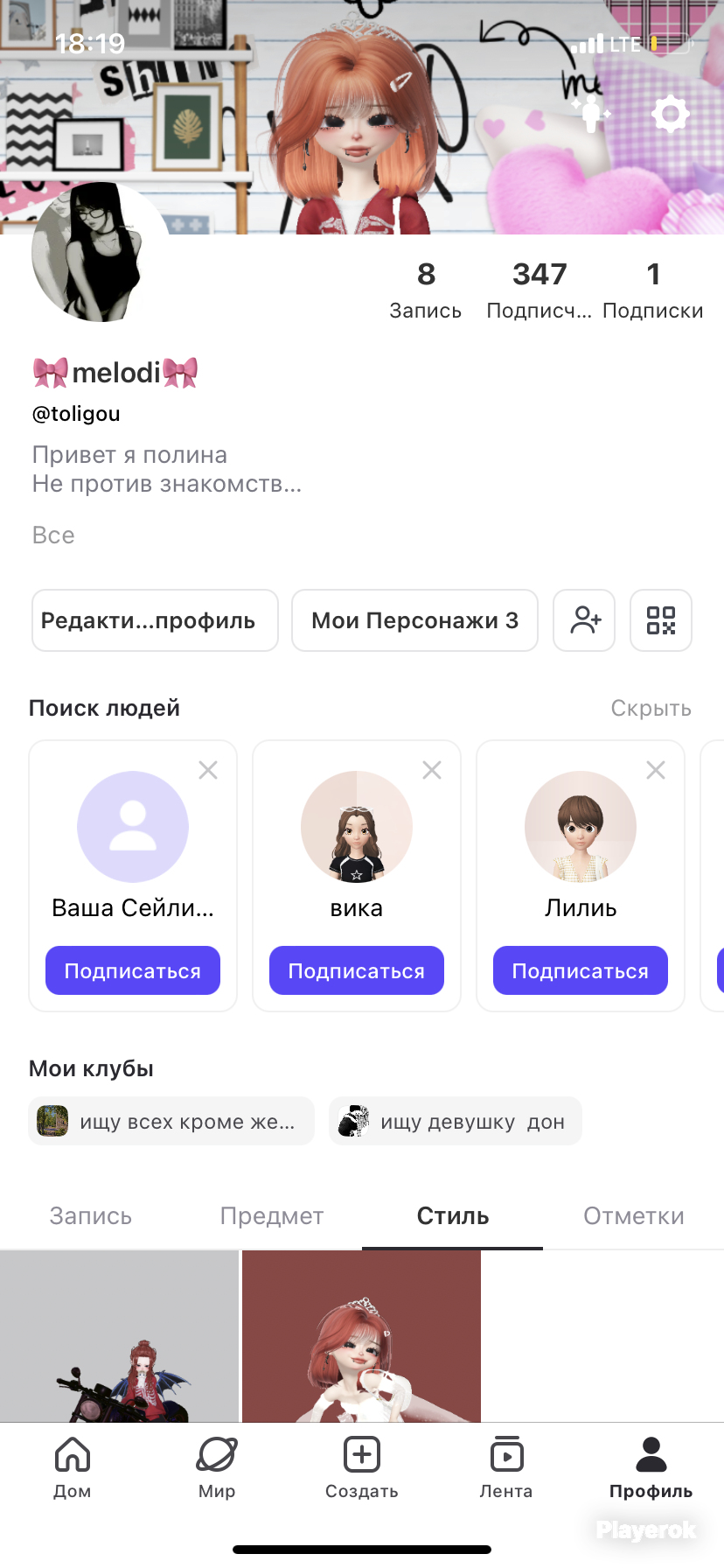Show the profile QR code

[661, 620]
